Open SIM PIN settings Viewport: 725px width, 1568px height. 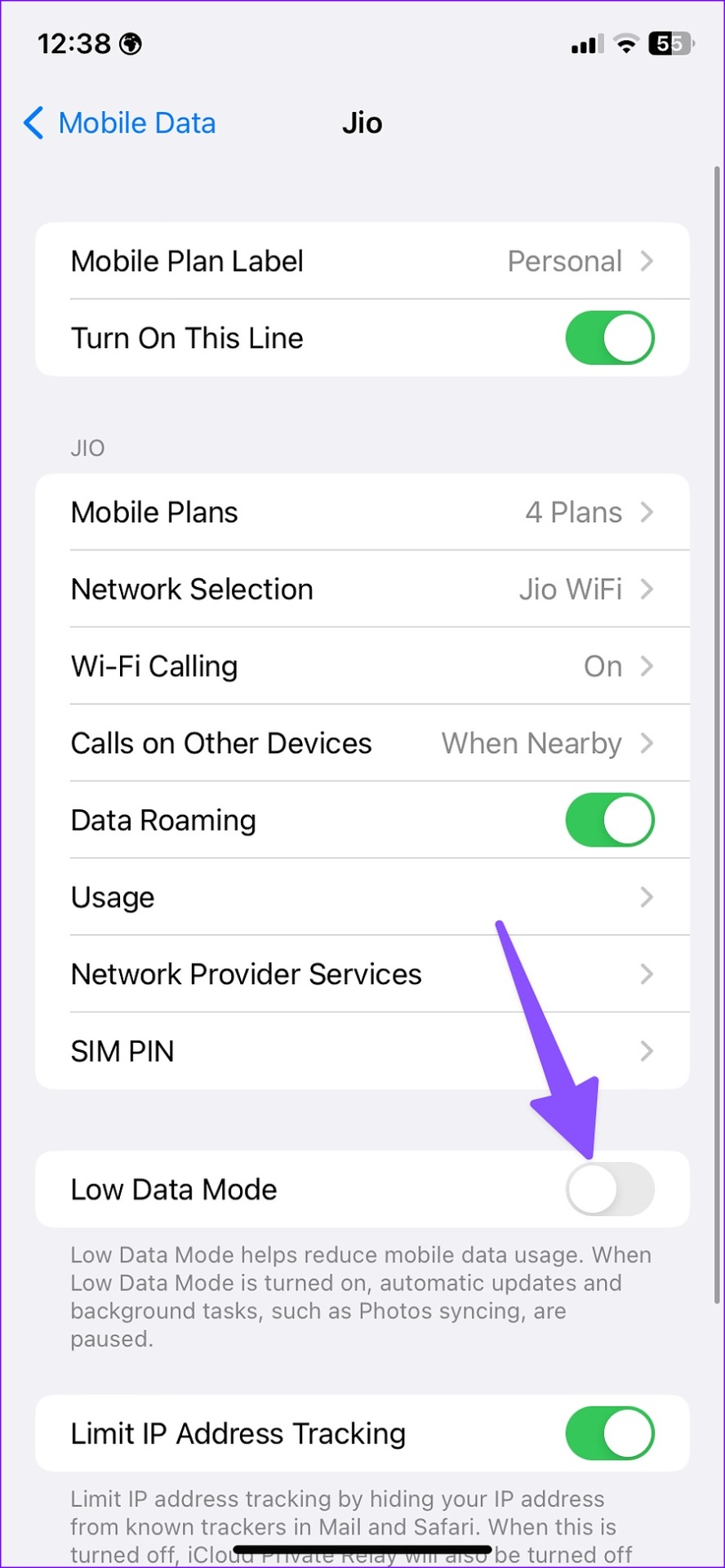coord(362,1051)
